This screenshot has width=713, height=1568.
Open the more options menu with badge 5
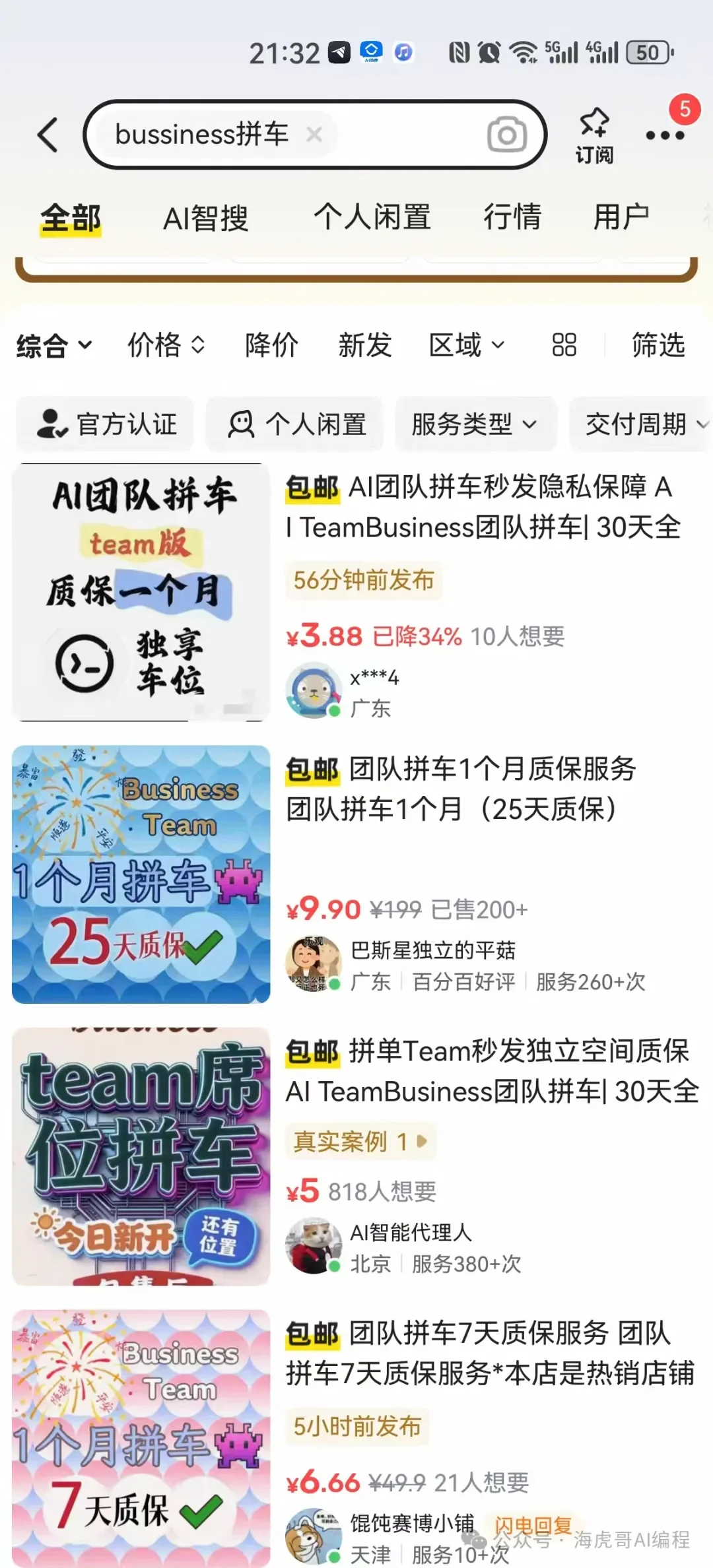(x=664, y=135)
